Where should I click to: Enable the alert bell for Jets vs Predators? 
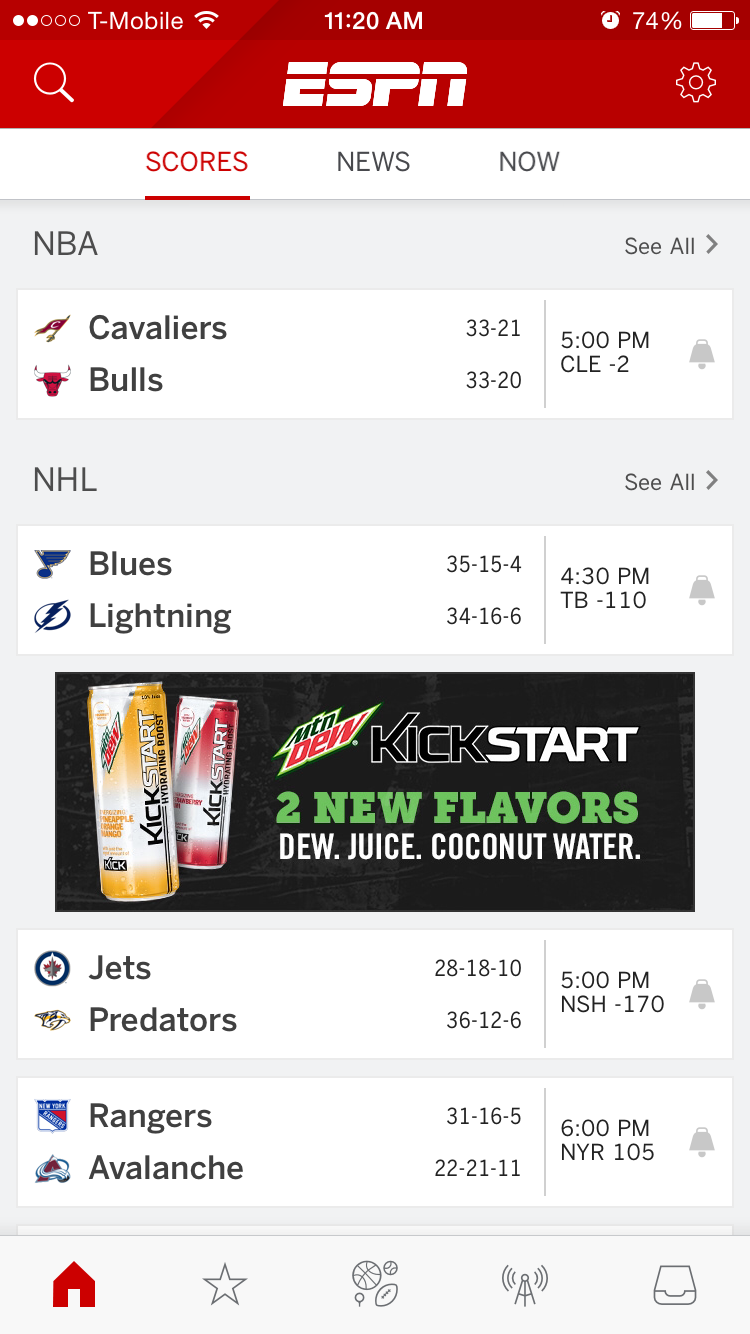pos(702,993)
